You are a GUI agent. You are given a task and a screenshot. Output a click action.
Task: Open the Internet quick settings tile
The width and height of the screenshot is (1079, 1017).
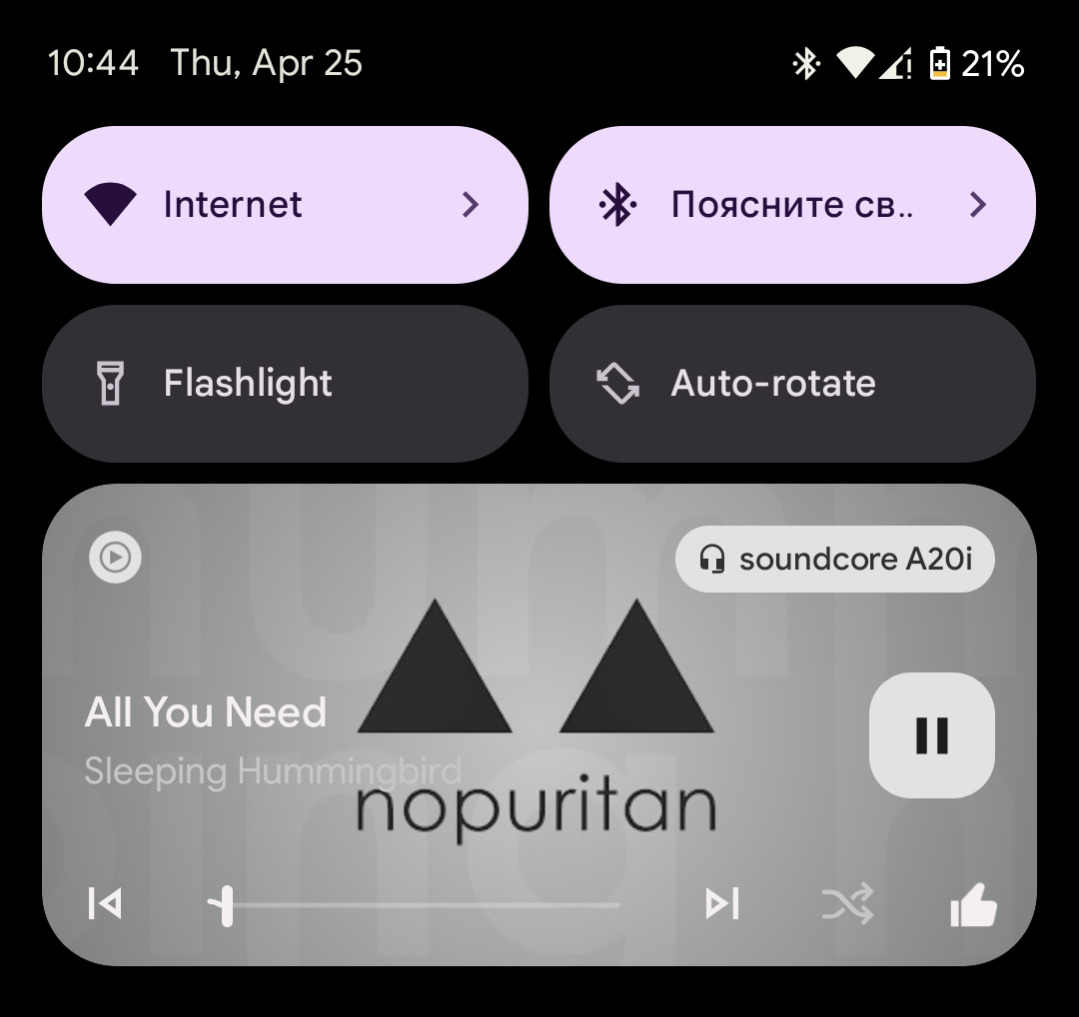[284, 205]
